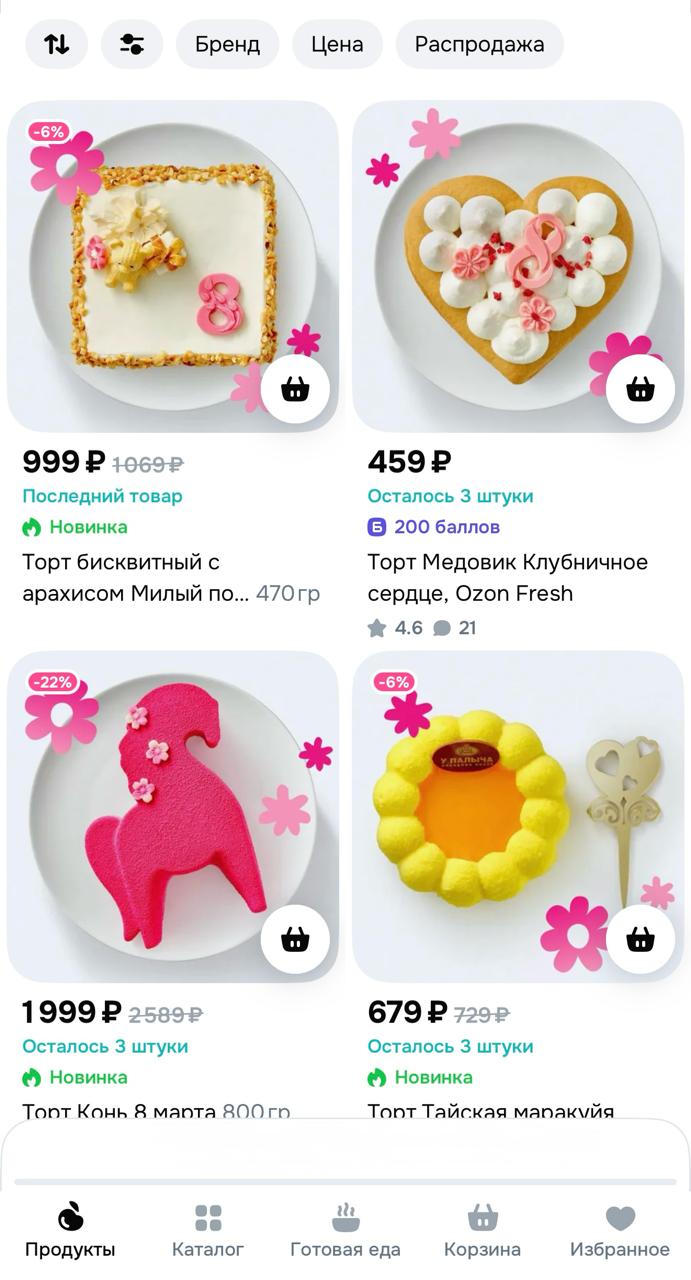Tap the Цена filter chip
691x1280 pixels.
click(337, 44)
